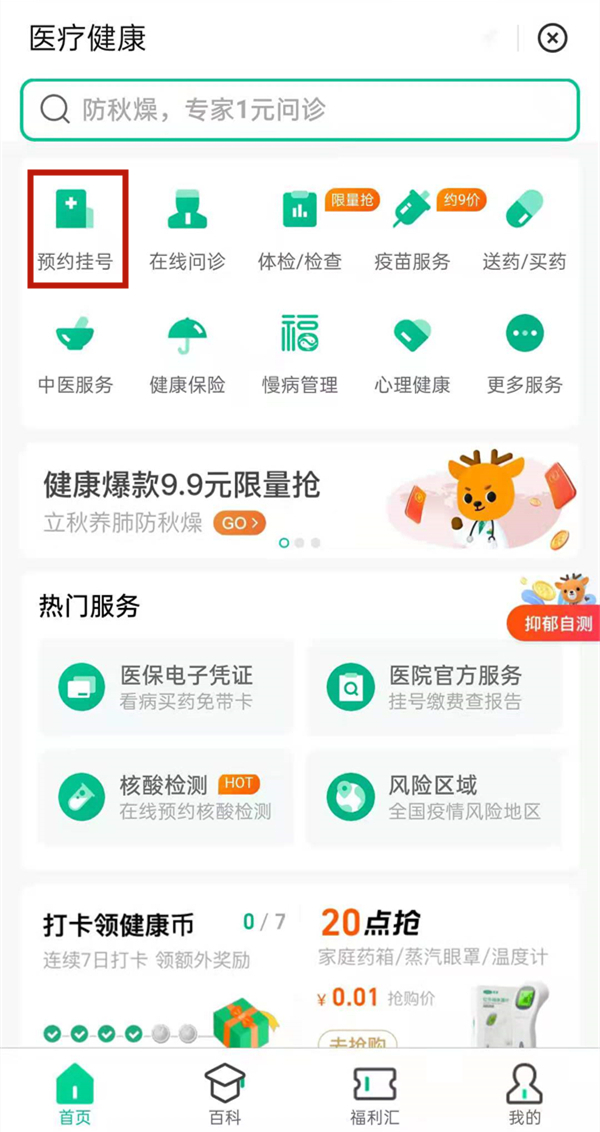Check 风险区域 card

tap(434, 797)
